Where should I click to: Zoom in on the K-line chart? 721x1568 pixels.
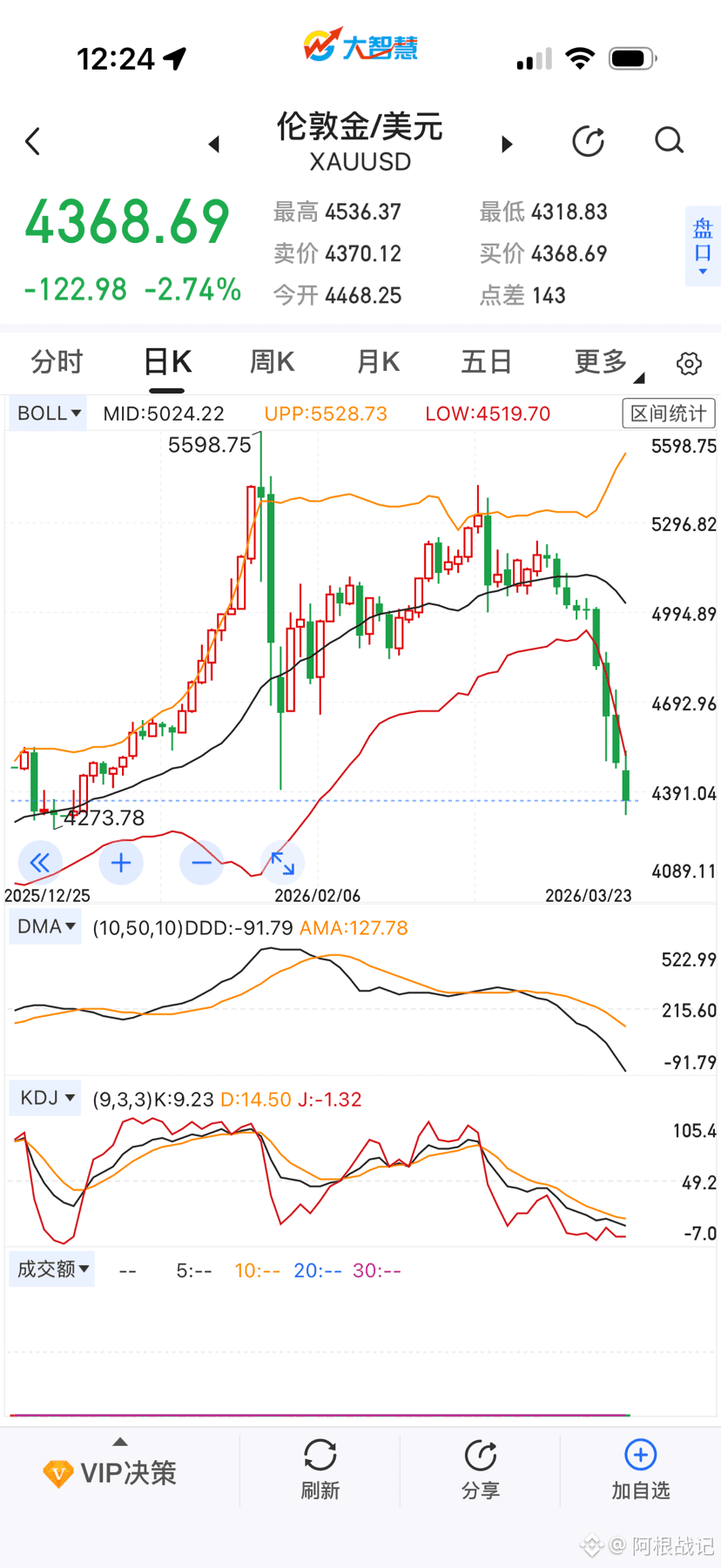pos(120,863)
